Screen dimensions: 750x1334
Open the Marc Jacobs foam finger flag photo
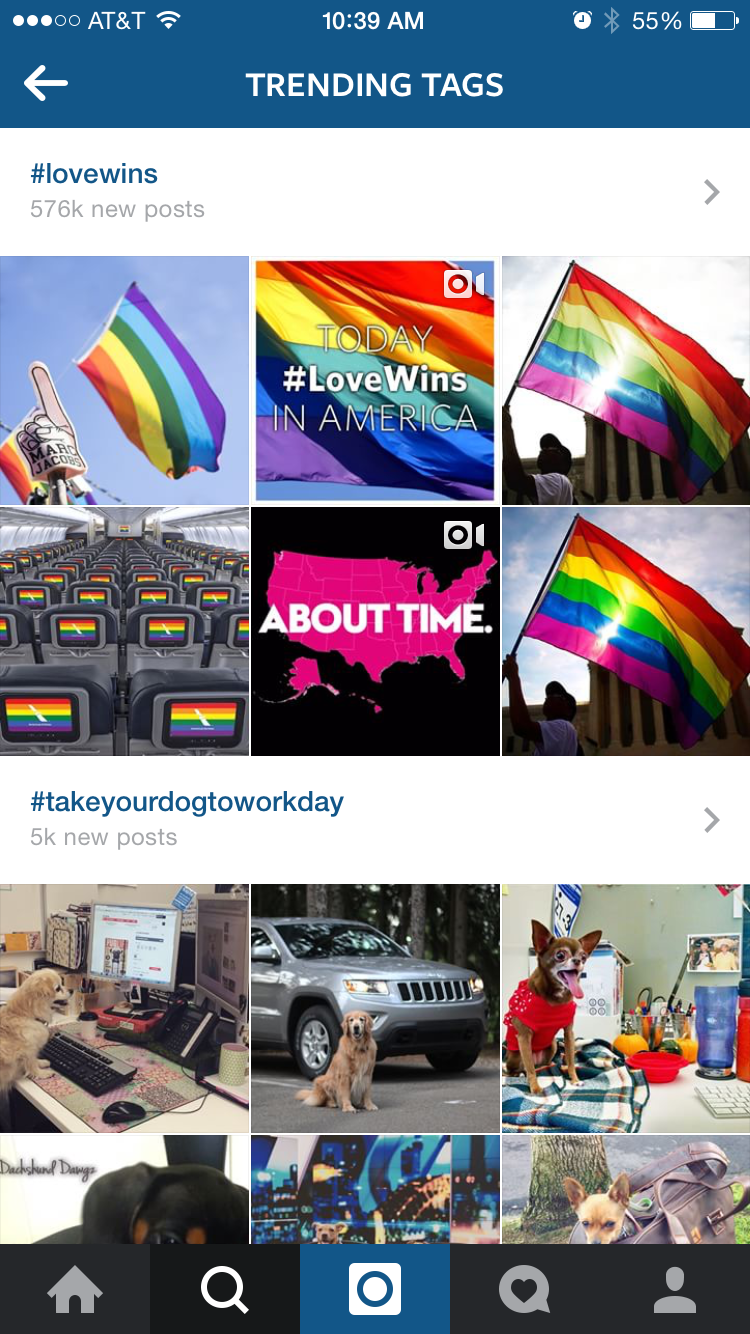(x=124, y=380)
